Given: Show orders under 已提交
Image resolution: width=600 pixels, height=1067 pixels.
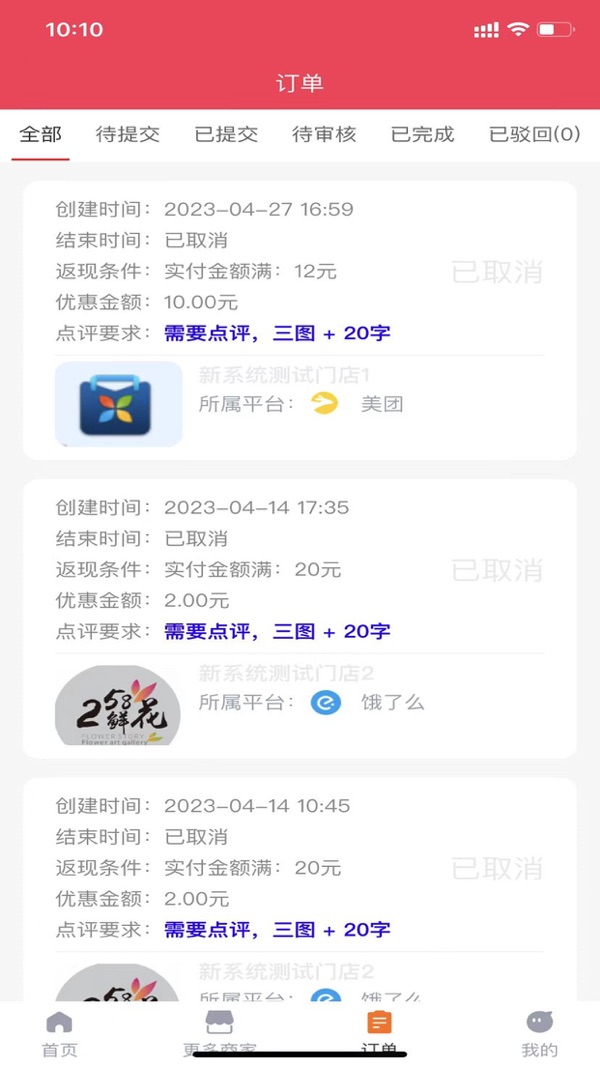Looking at the screenshot, I should pyautogui.click(x=226, y=135).
